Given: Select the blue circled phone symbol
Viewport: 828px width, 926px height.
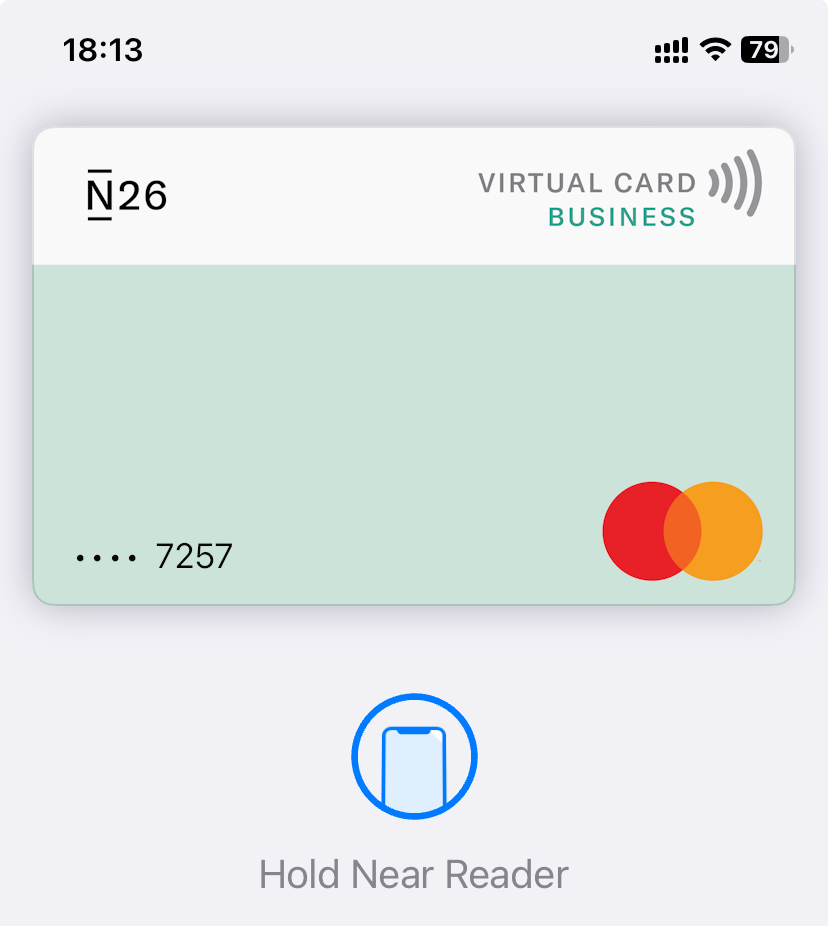Looking at the screenshot, I should tap(413, 757).
